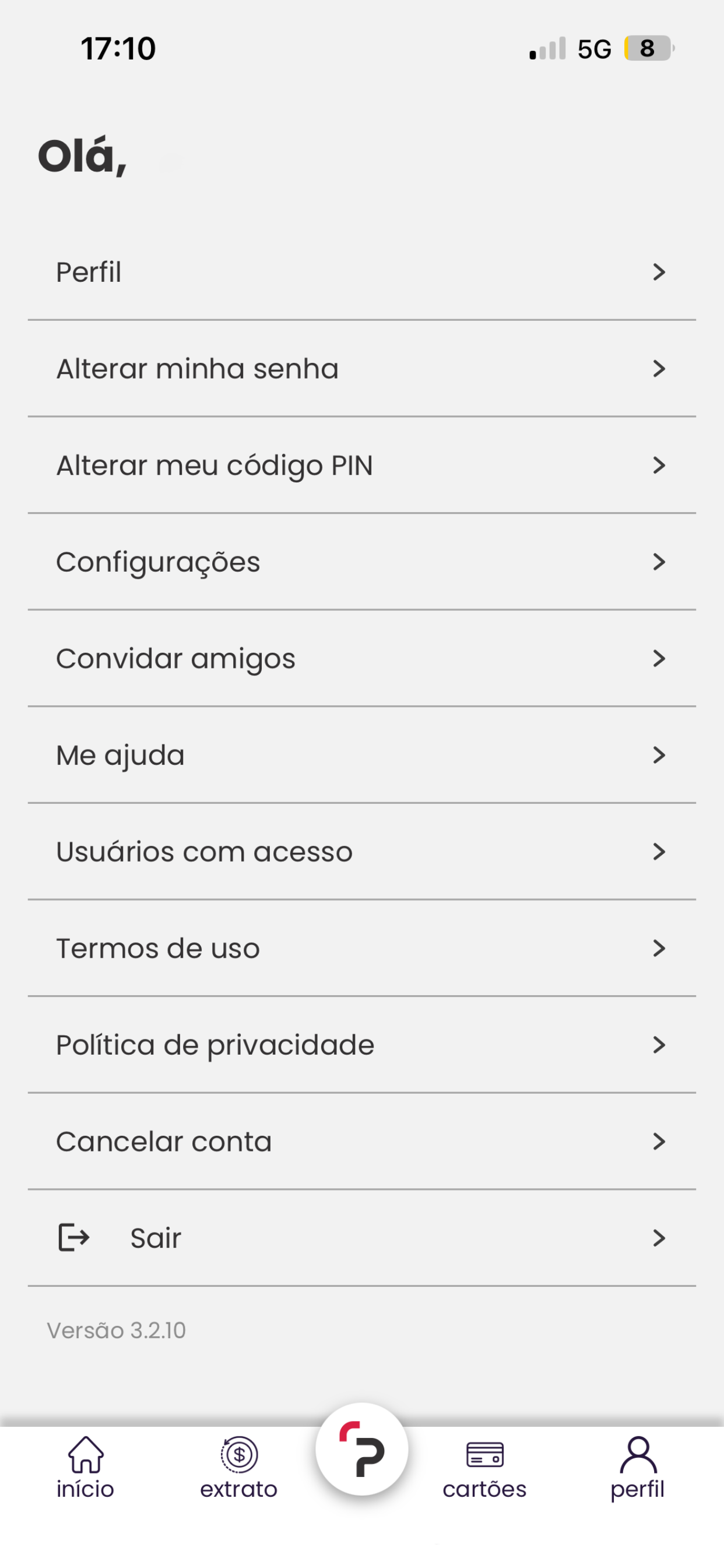Open Alterar meu código PIN

pyautogui.click(x=362, y=466)
